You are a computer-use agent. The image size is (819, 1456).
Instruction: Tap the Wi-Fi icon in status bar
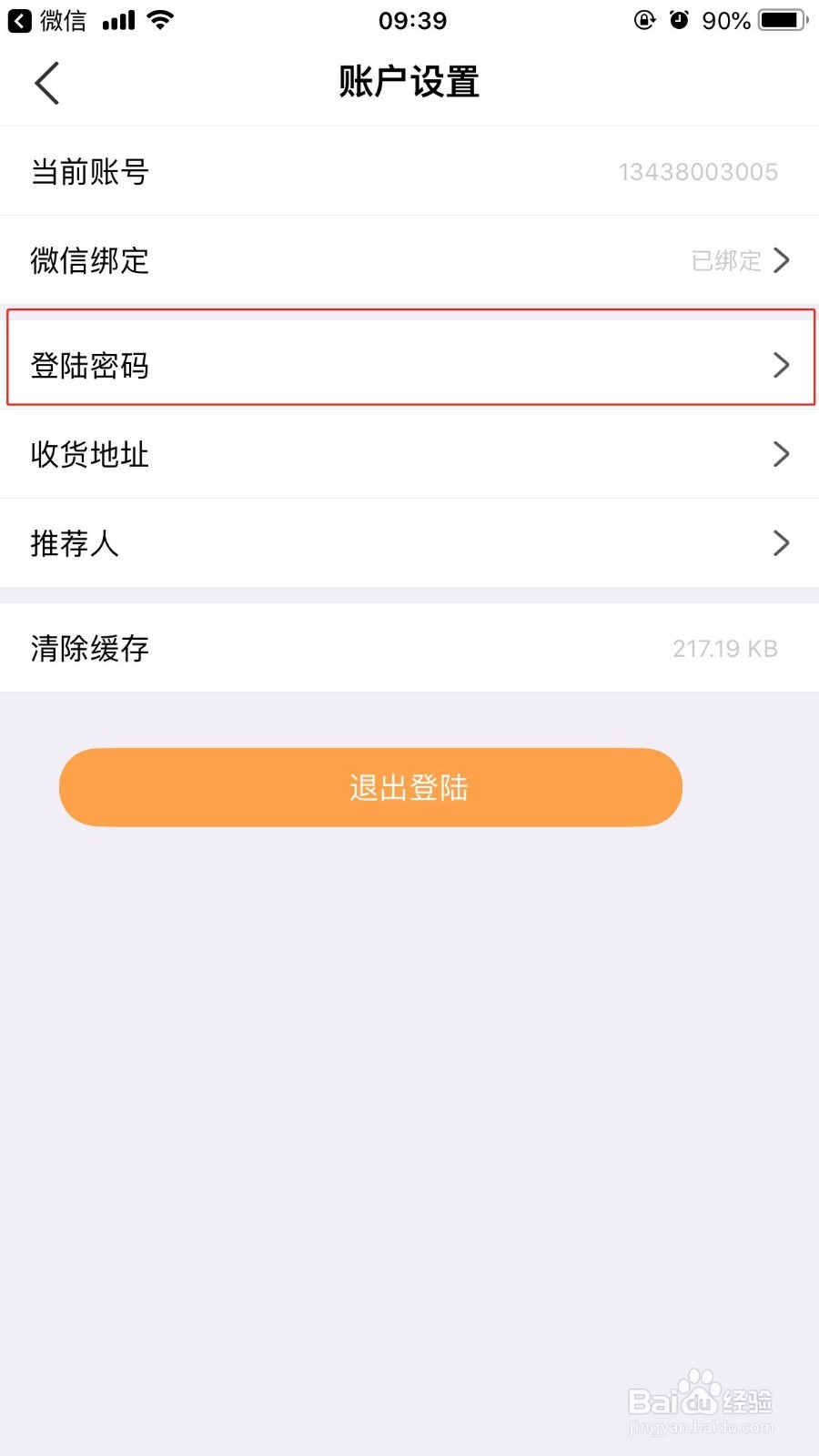pyautogui.click(x=161, y=19)
